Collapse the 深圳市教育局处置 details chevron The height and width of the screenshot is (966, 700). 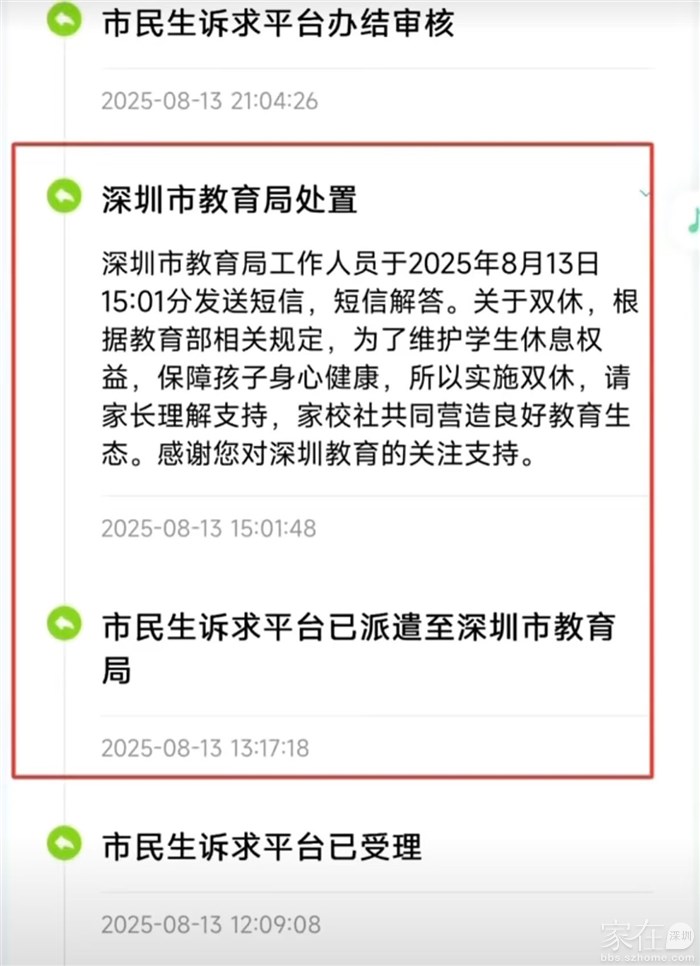click(645, 193)
